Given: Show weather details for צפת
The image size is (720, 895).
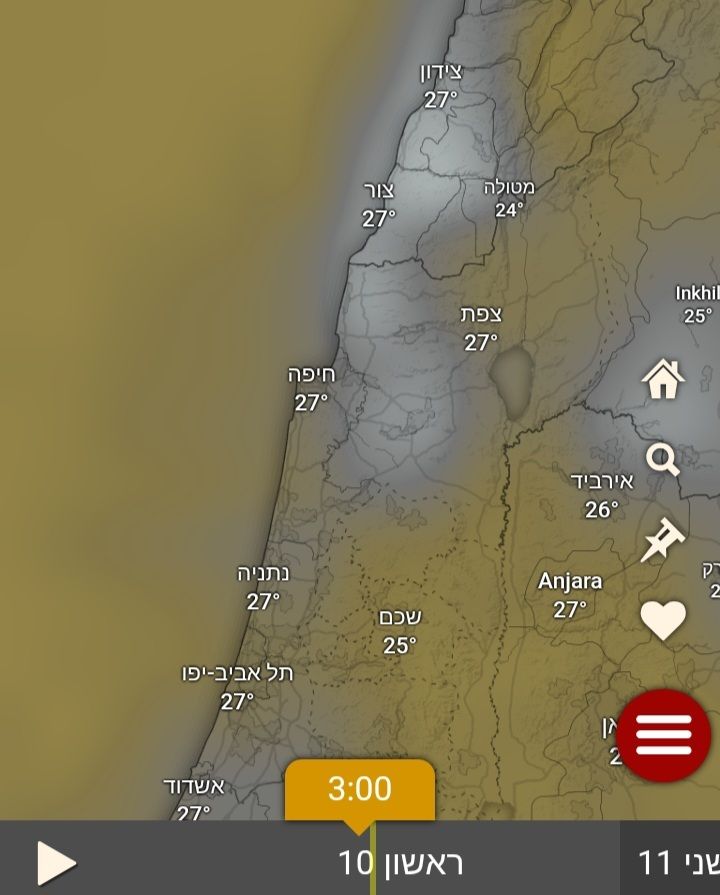Looking at the screenshot, I should 481,328.
